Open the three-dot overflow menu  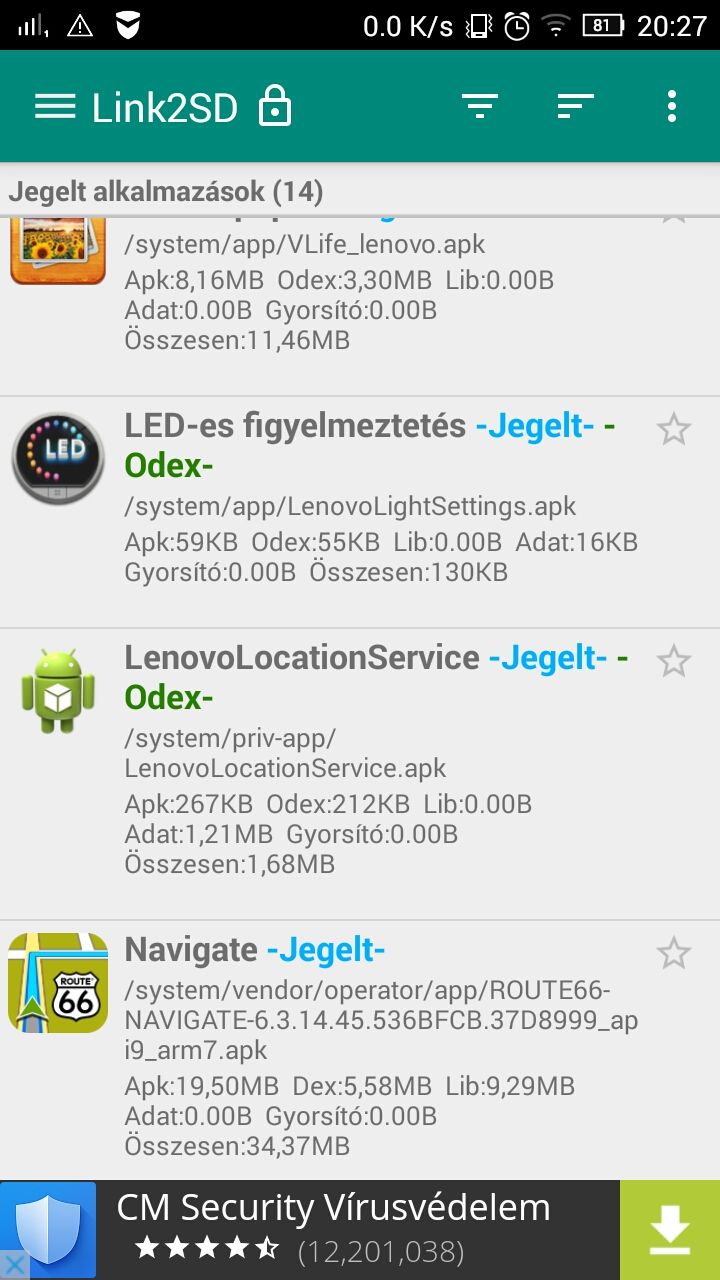[x=672, y=106]
